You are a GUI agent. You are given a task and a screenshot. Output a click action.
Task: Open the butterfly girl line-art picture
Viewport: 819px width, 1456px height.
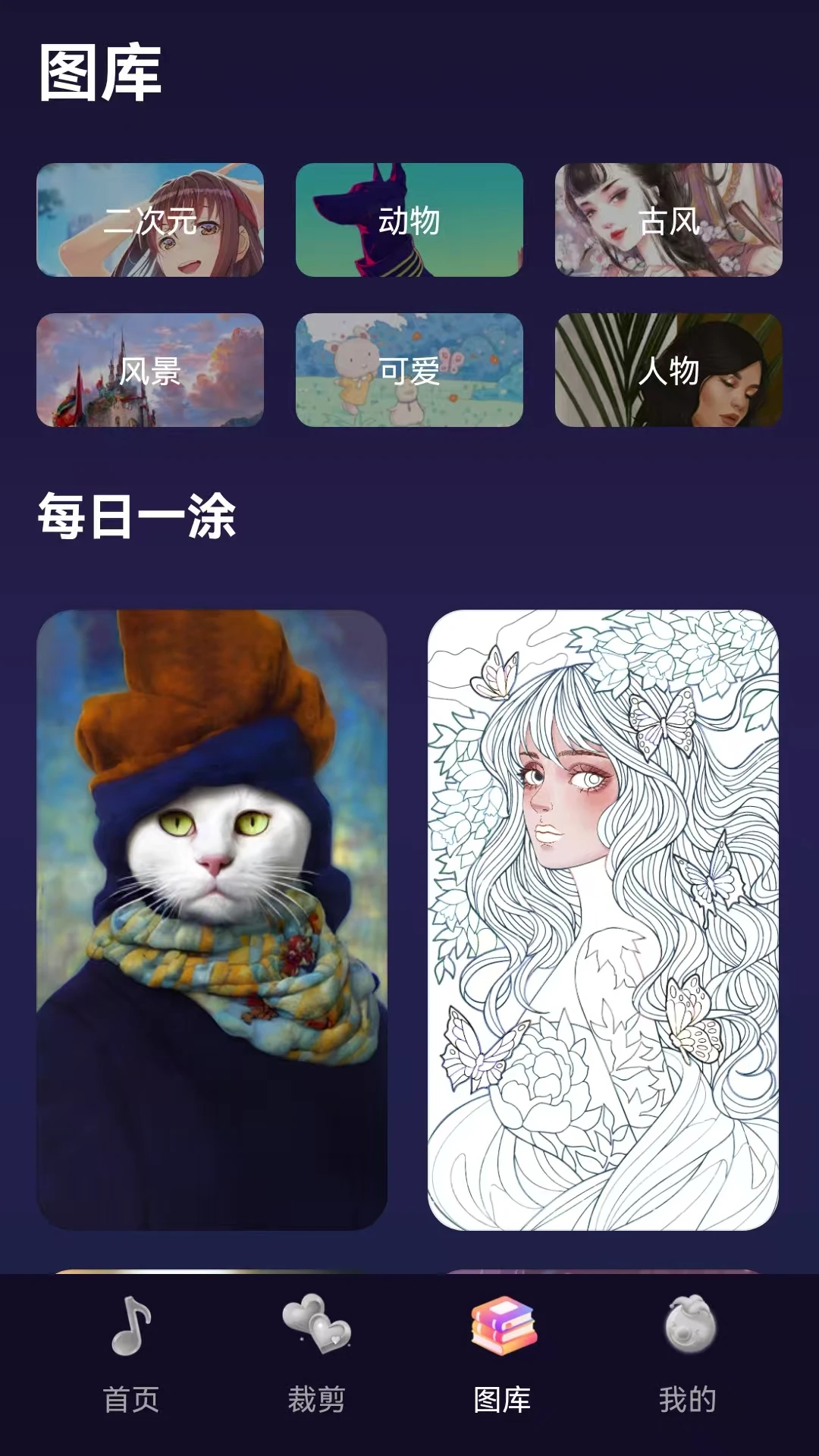(604, 920)
